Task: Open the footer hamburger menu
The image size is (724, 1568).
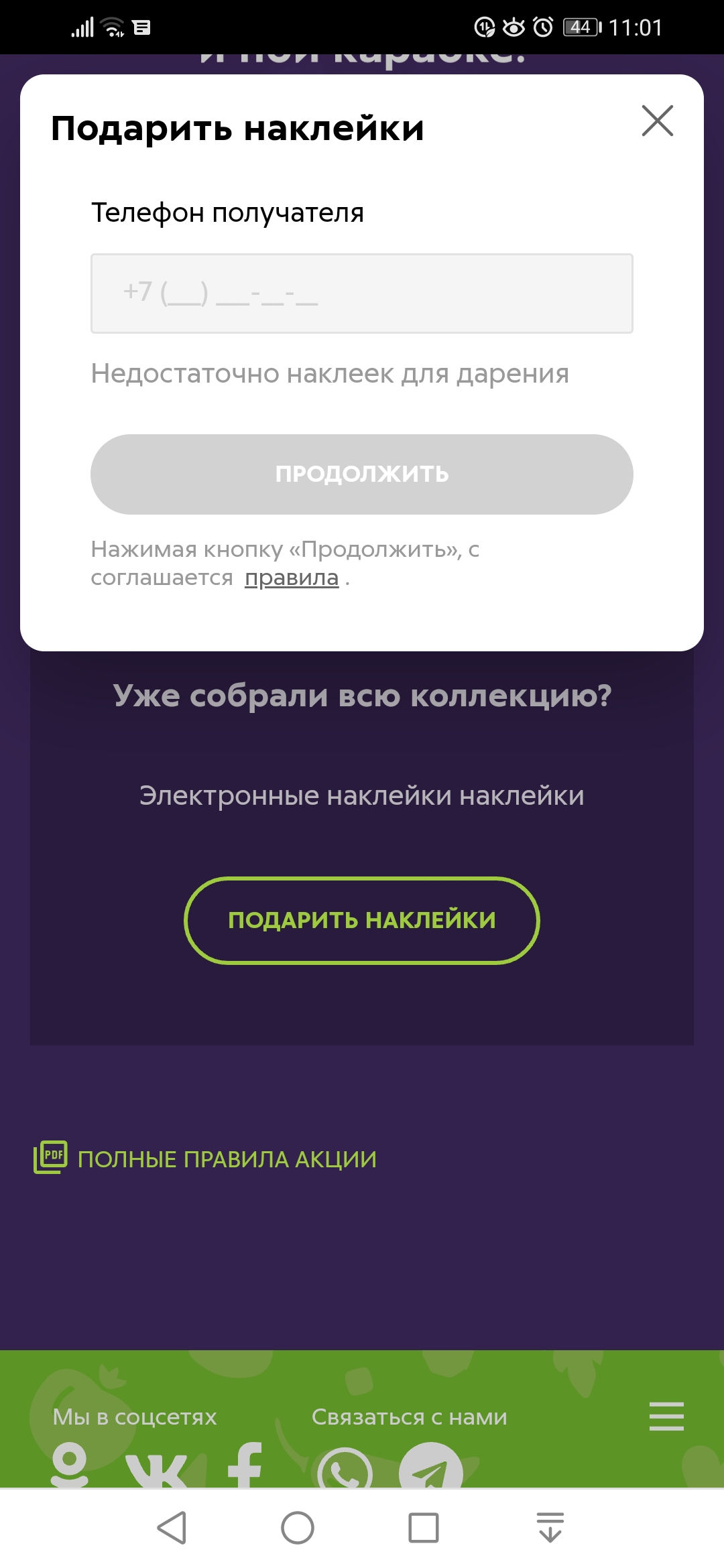Action: (666, 1416)
